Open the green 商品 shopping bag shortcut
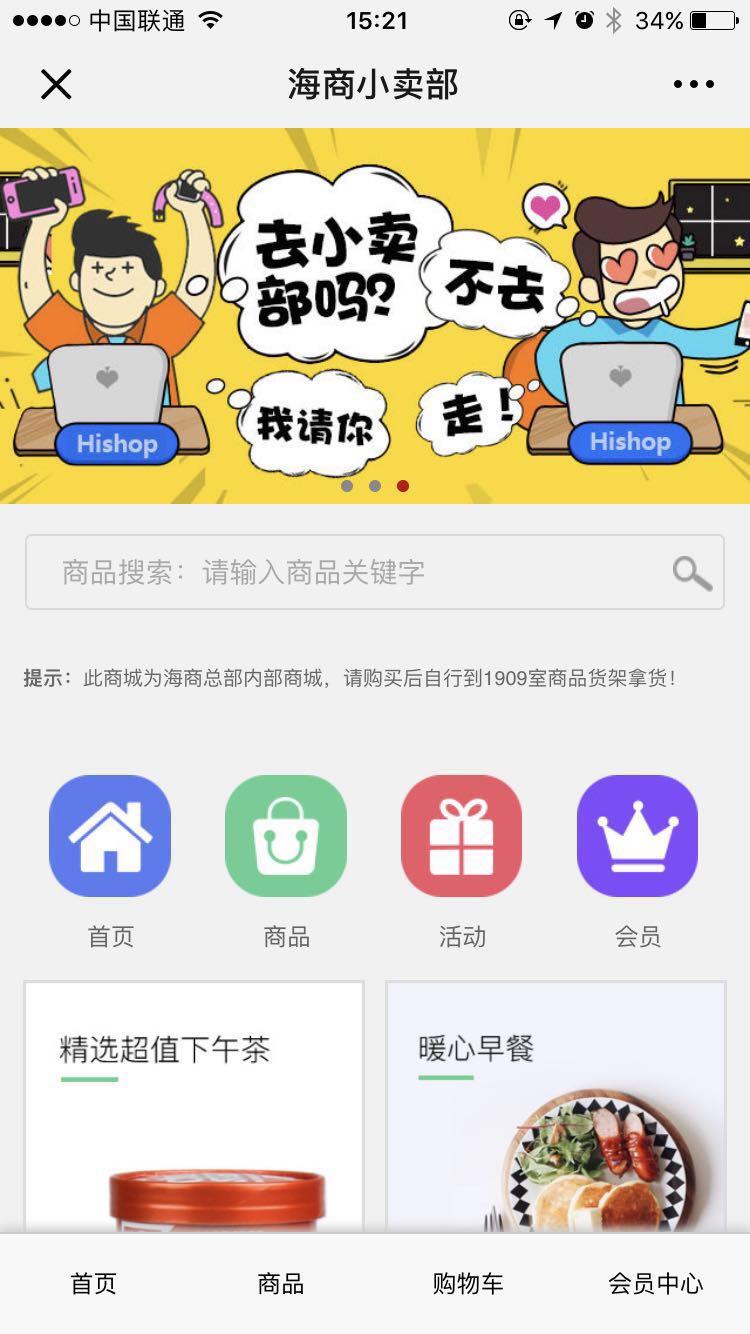This screenshot has width=750, height=1334. click(x=286, y=836)
